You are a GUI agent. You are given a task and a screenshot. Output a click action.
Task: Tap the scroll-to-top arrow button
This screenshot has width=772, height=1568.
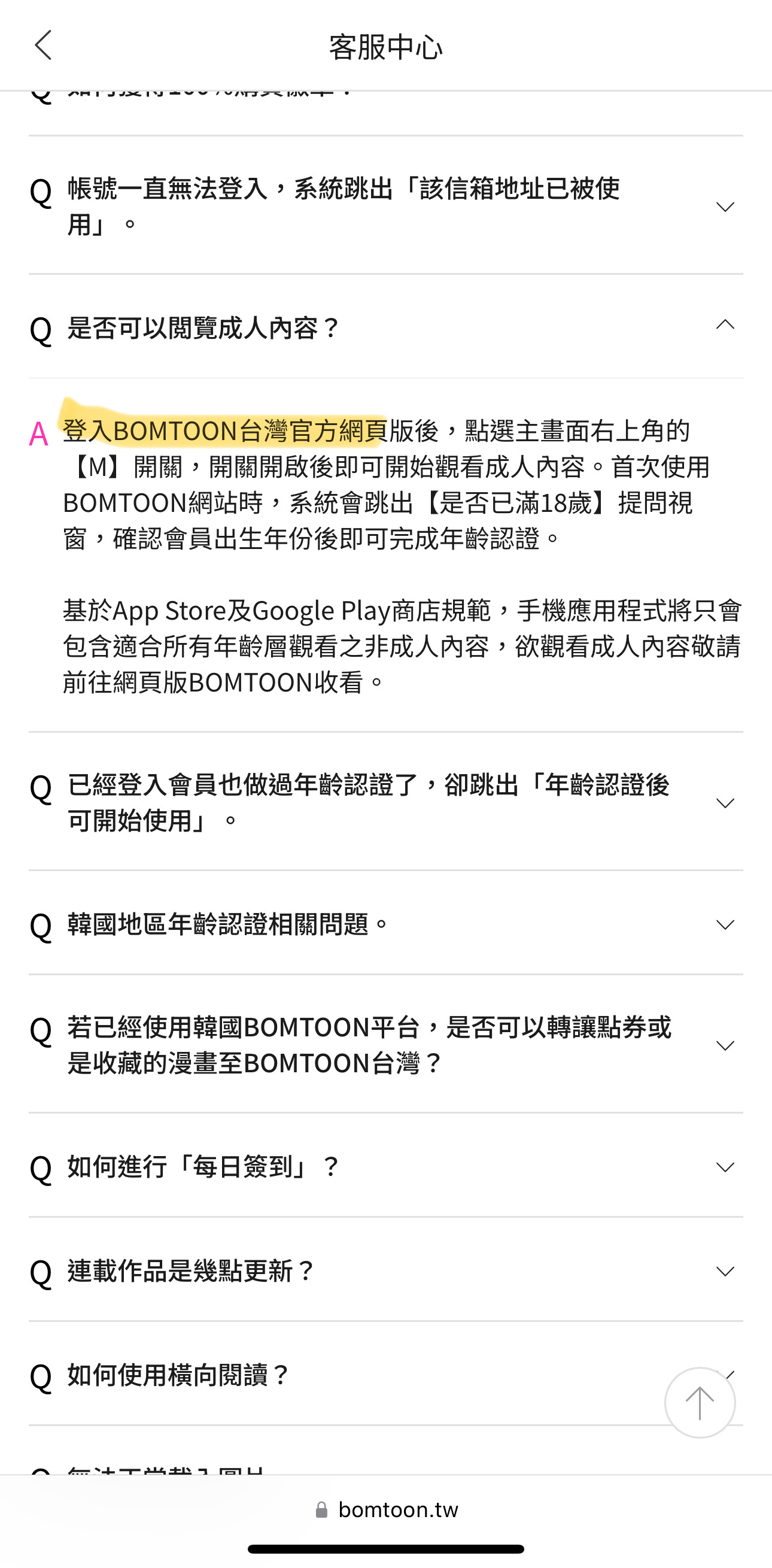click(700, 1402)
